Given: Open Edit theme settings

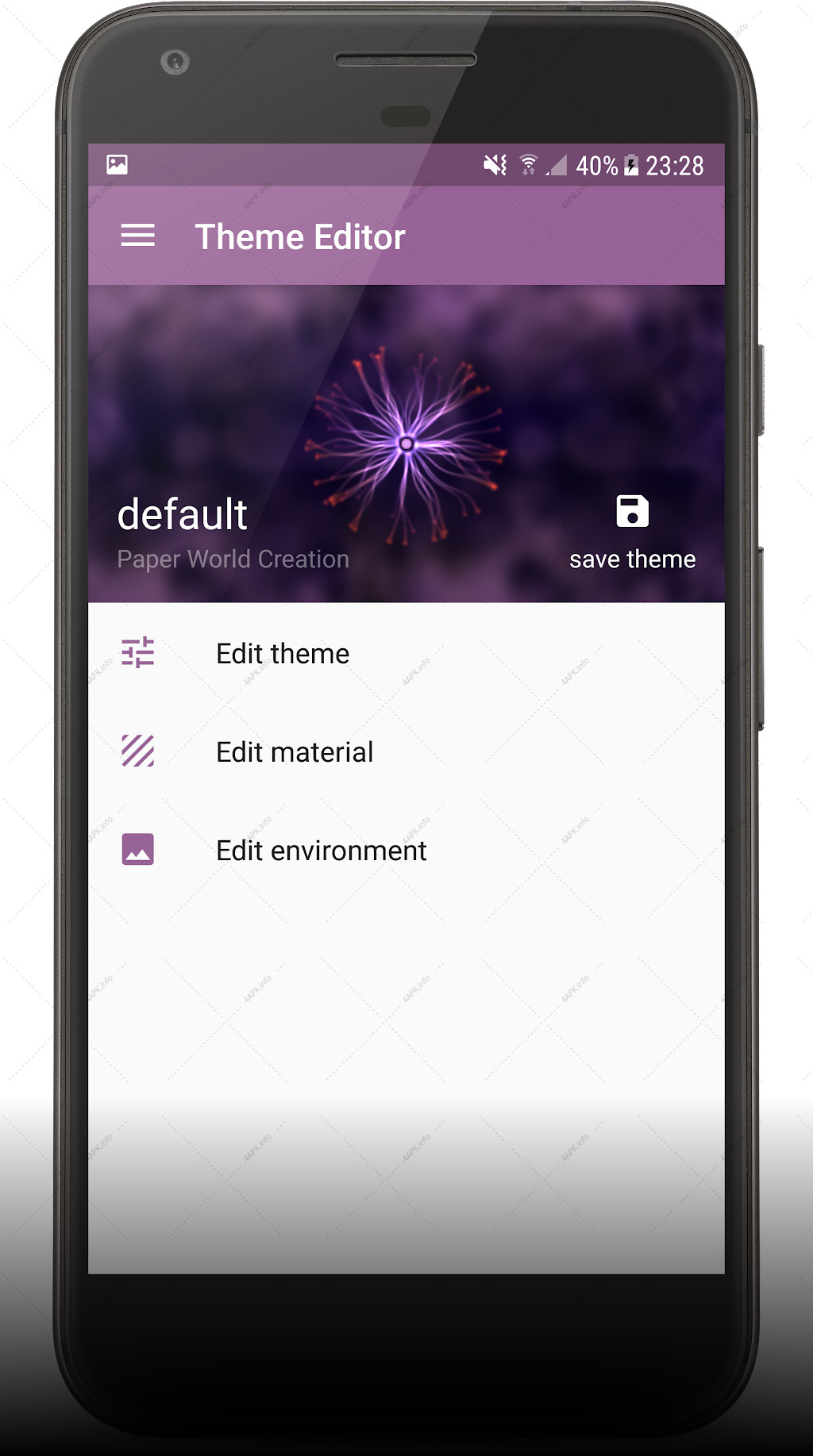Looking at the screenshot, I should 406,653.
